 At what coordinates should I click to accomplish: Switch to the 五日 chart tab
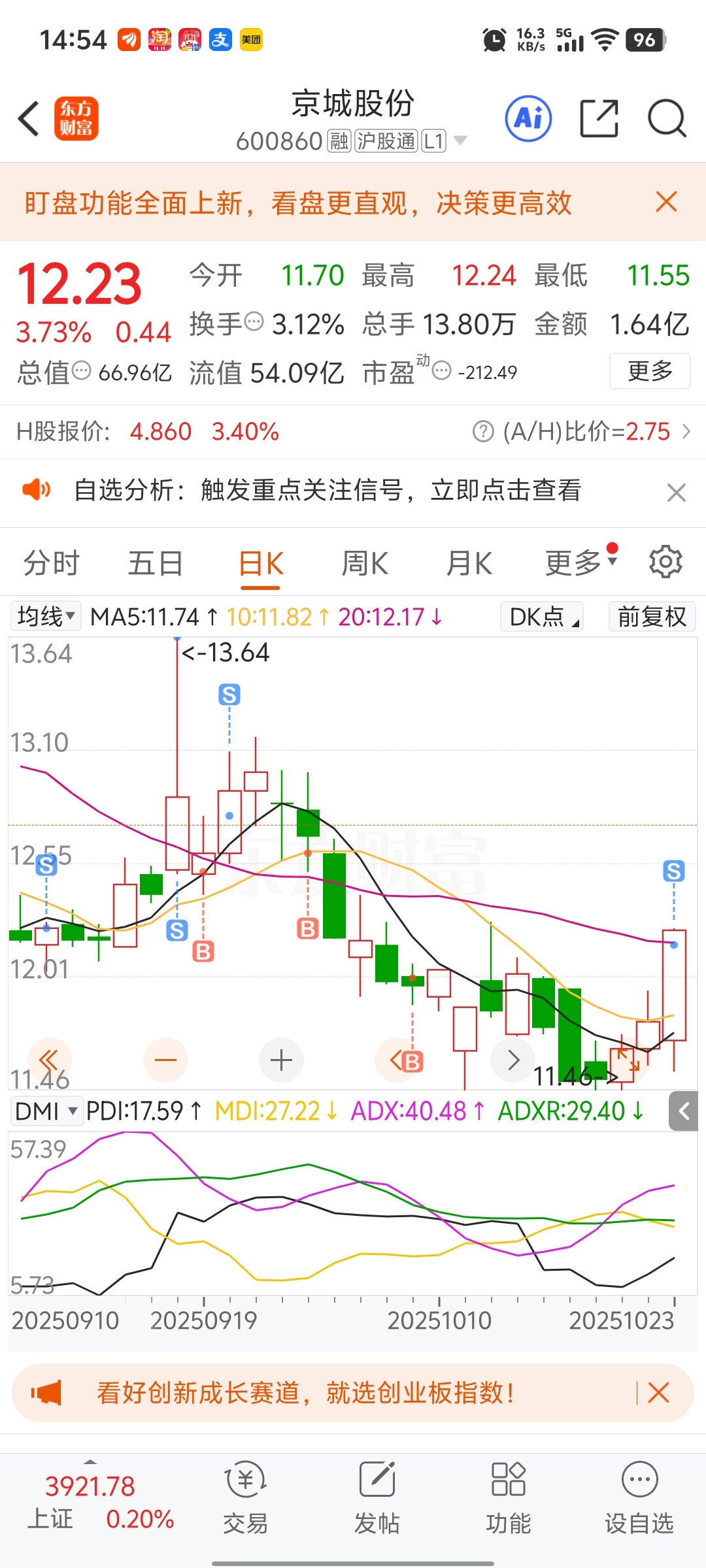[155, 563]
